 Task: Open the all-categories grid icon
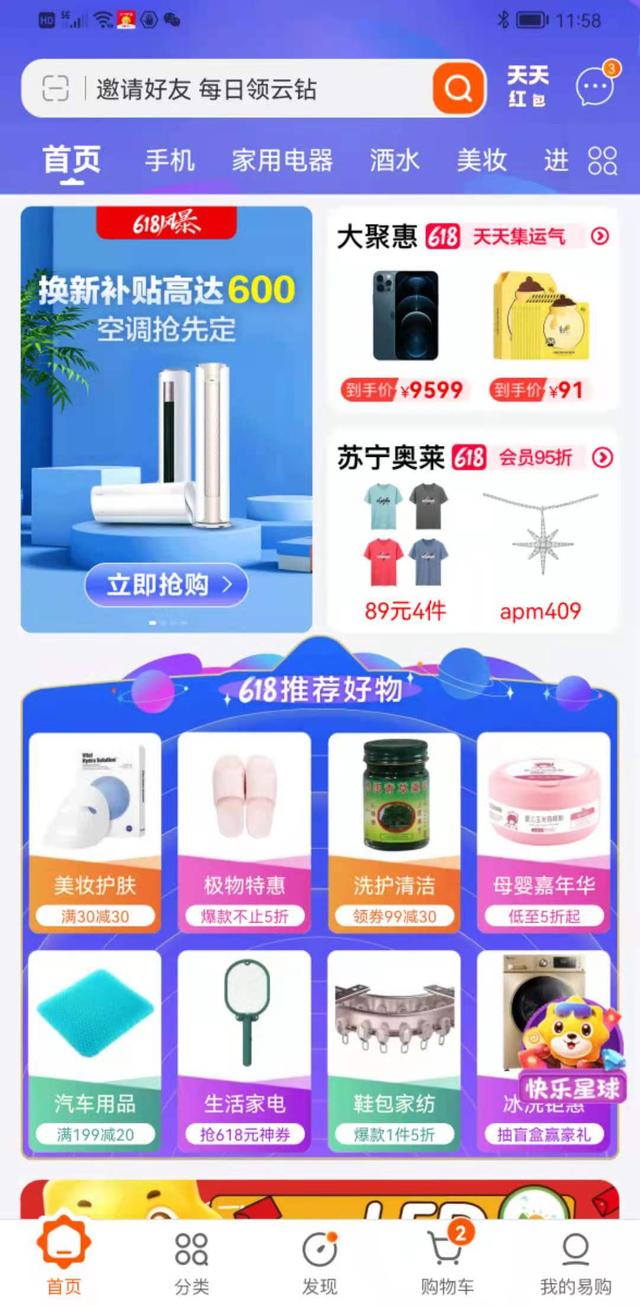(603, 160)
